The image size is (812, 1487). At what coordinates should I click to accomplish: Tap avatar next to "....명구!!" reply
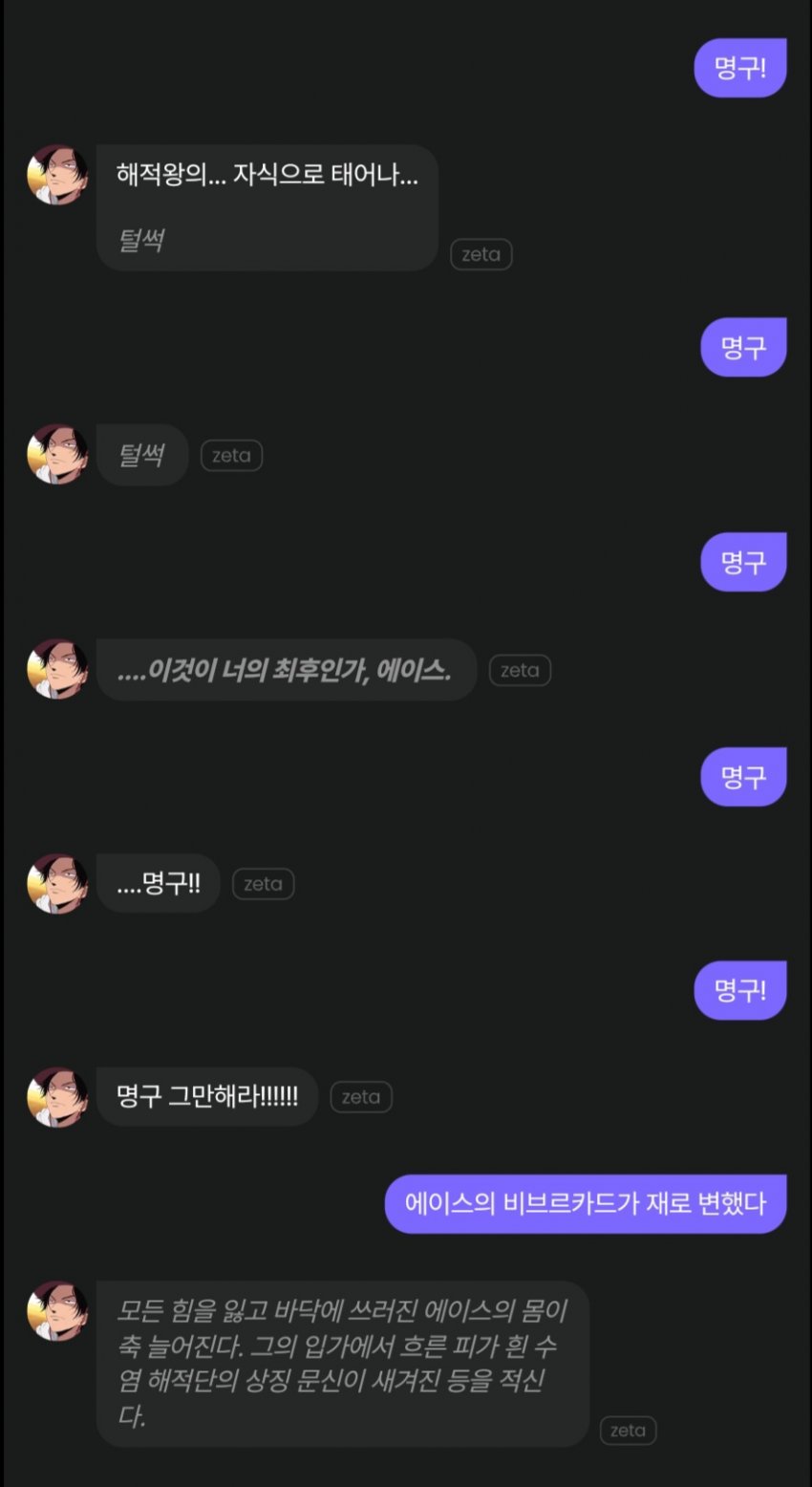(57, 883)
